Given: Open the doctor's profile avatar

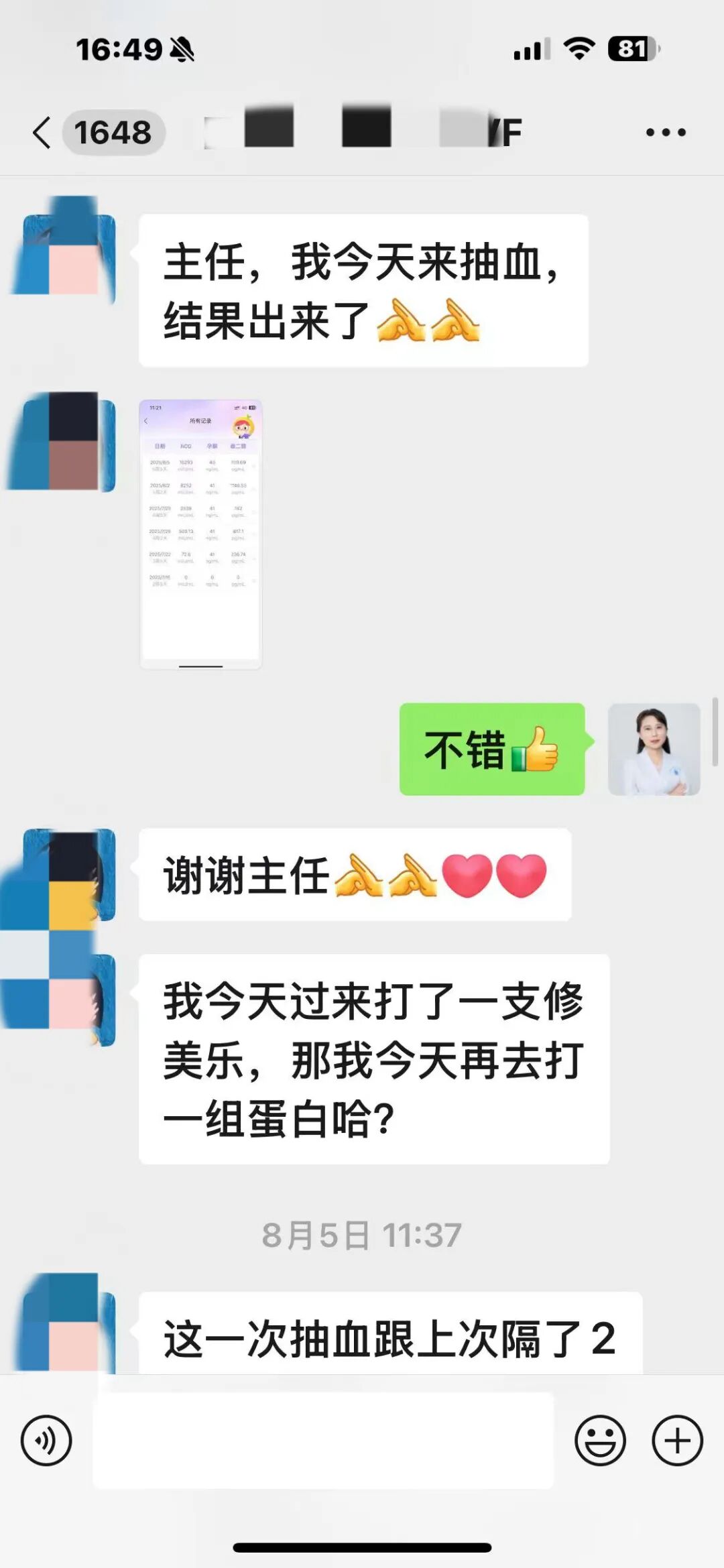Looking at the screenshot, I should tap(654, 749).
